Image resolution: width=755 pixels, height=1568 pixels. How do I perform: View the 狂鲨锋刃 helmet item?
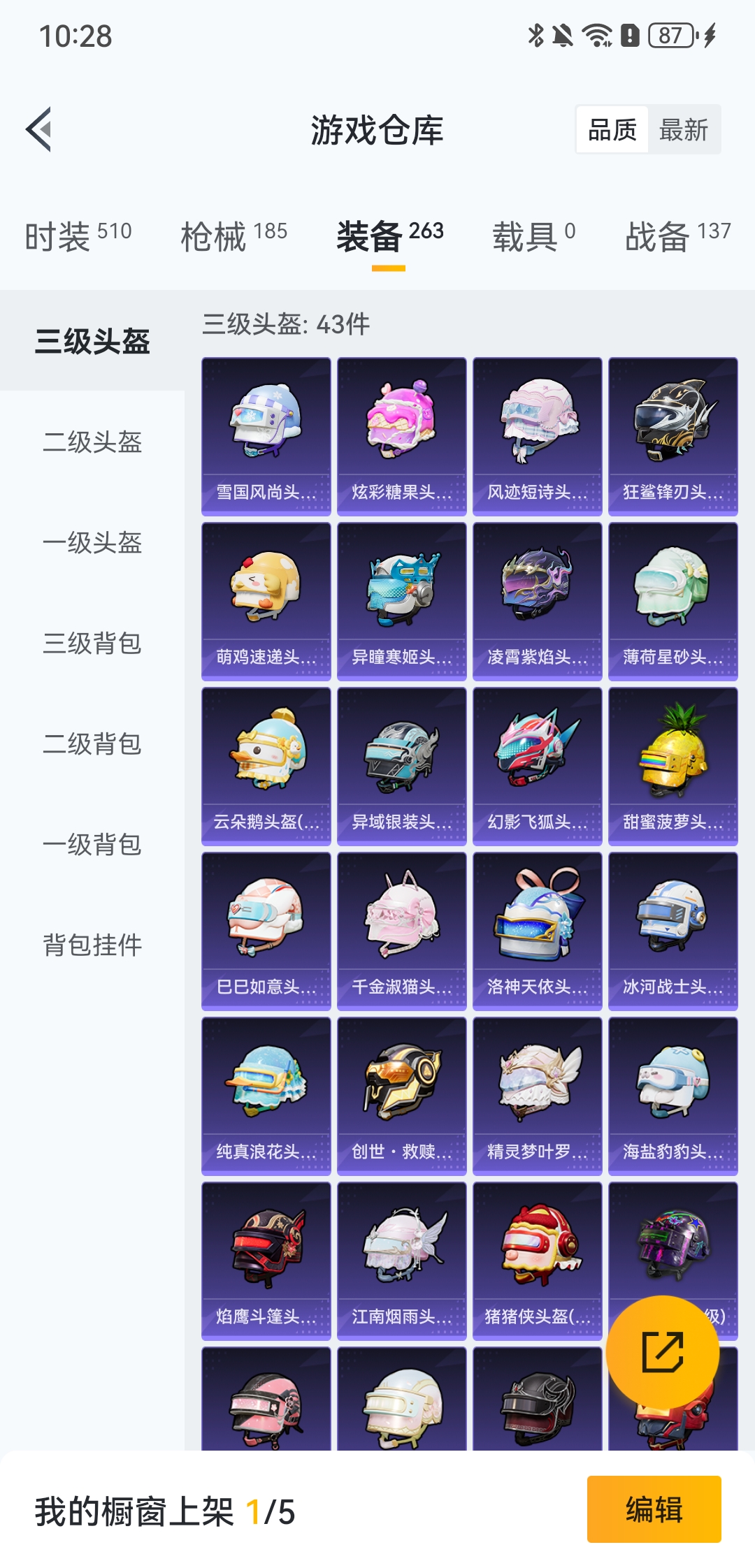pyautogui.click(x=673, y=436)
